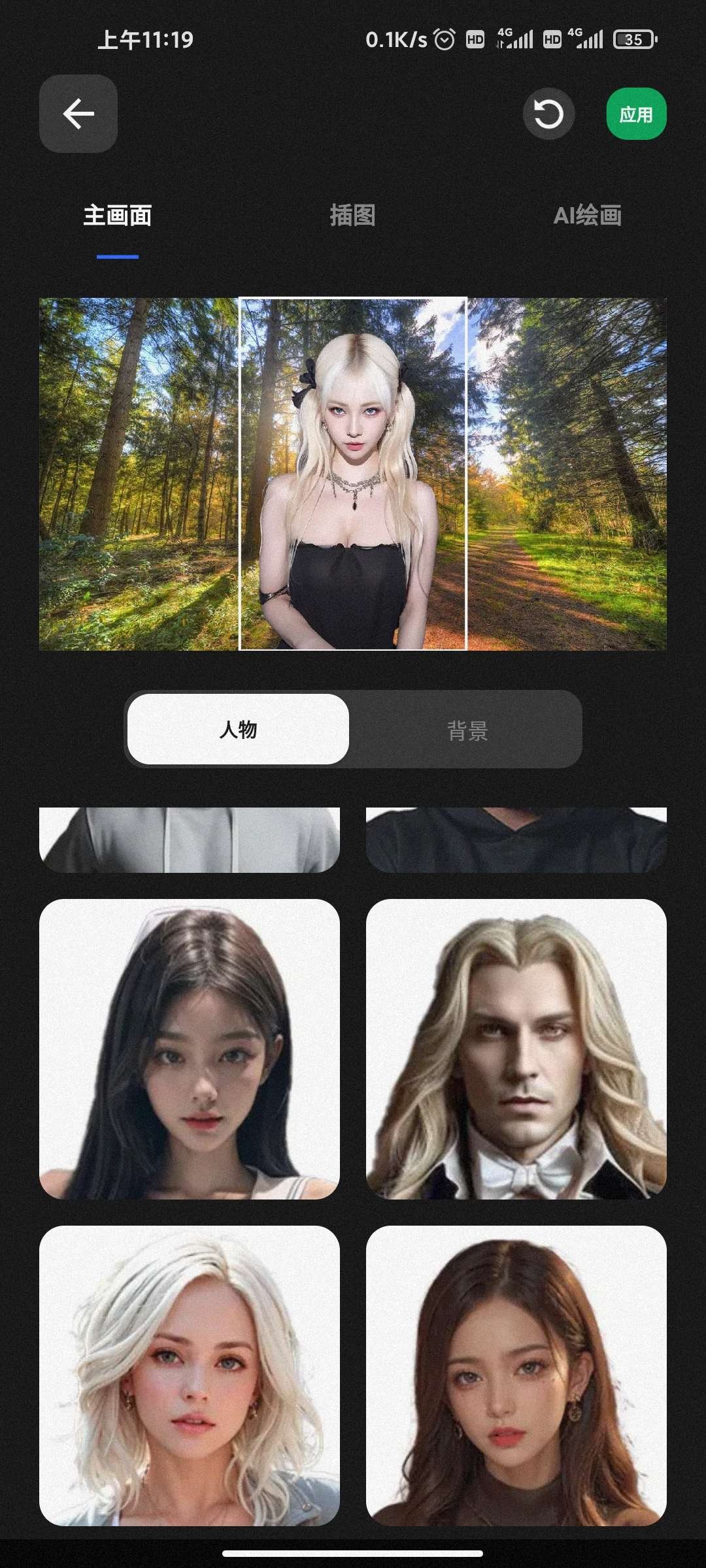Viewport: 706px width, 1568px height.
Task: Choose the brown-haired woman portrait
Action: click(x=516, y=1375)
